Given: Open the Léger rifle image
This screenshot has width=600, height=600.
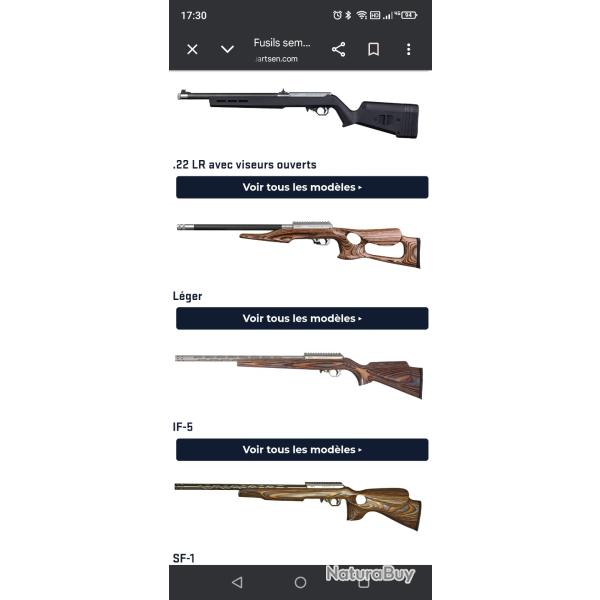Looking at the screenshot, I should coord(298,244).
